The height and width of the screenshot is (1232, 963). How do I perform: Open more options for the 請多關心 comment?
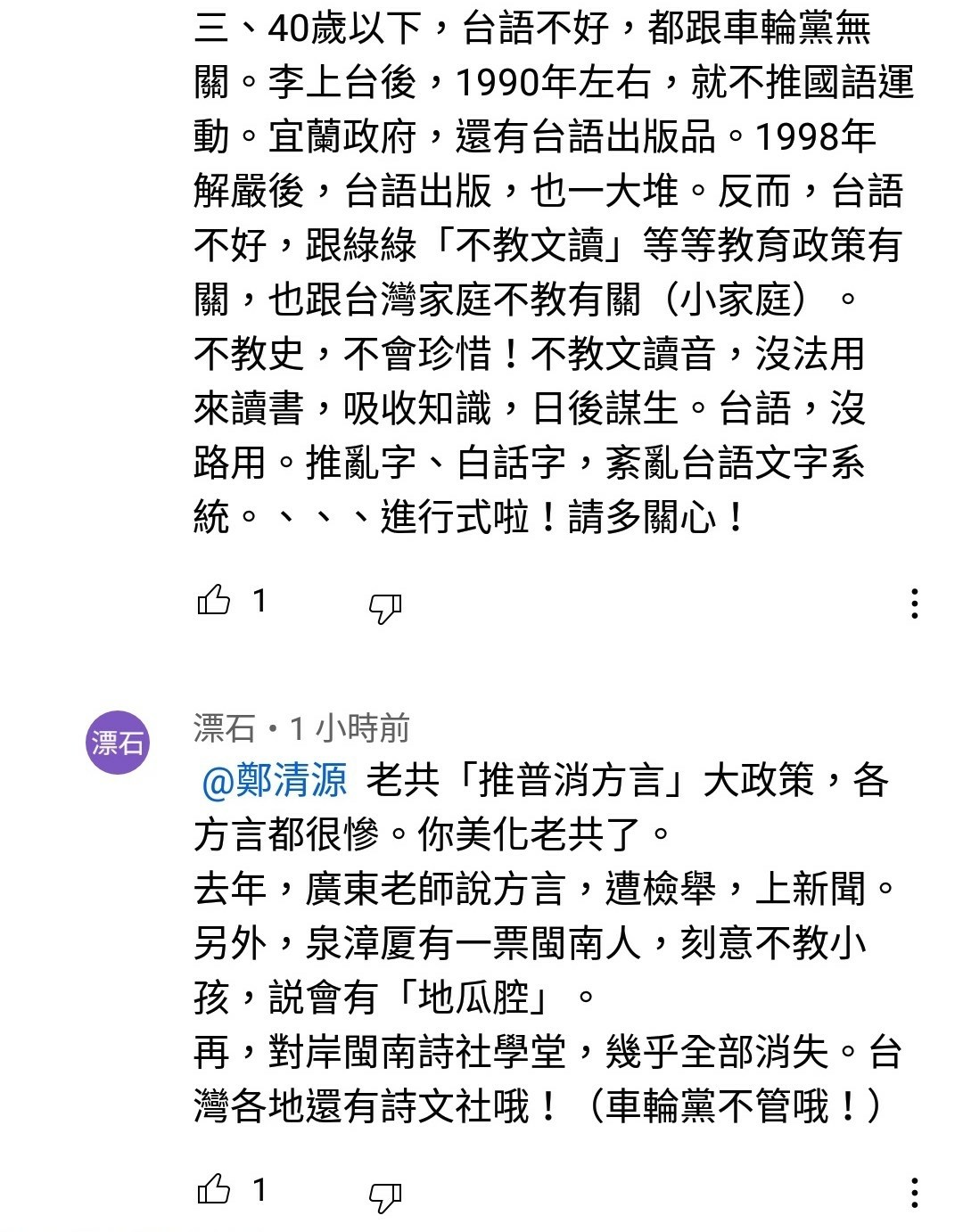coord(914,604)
